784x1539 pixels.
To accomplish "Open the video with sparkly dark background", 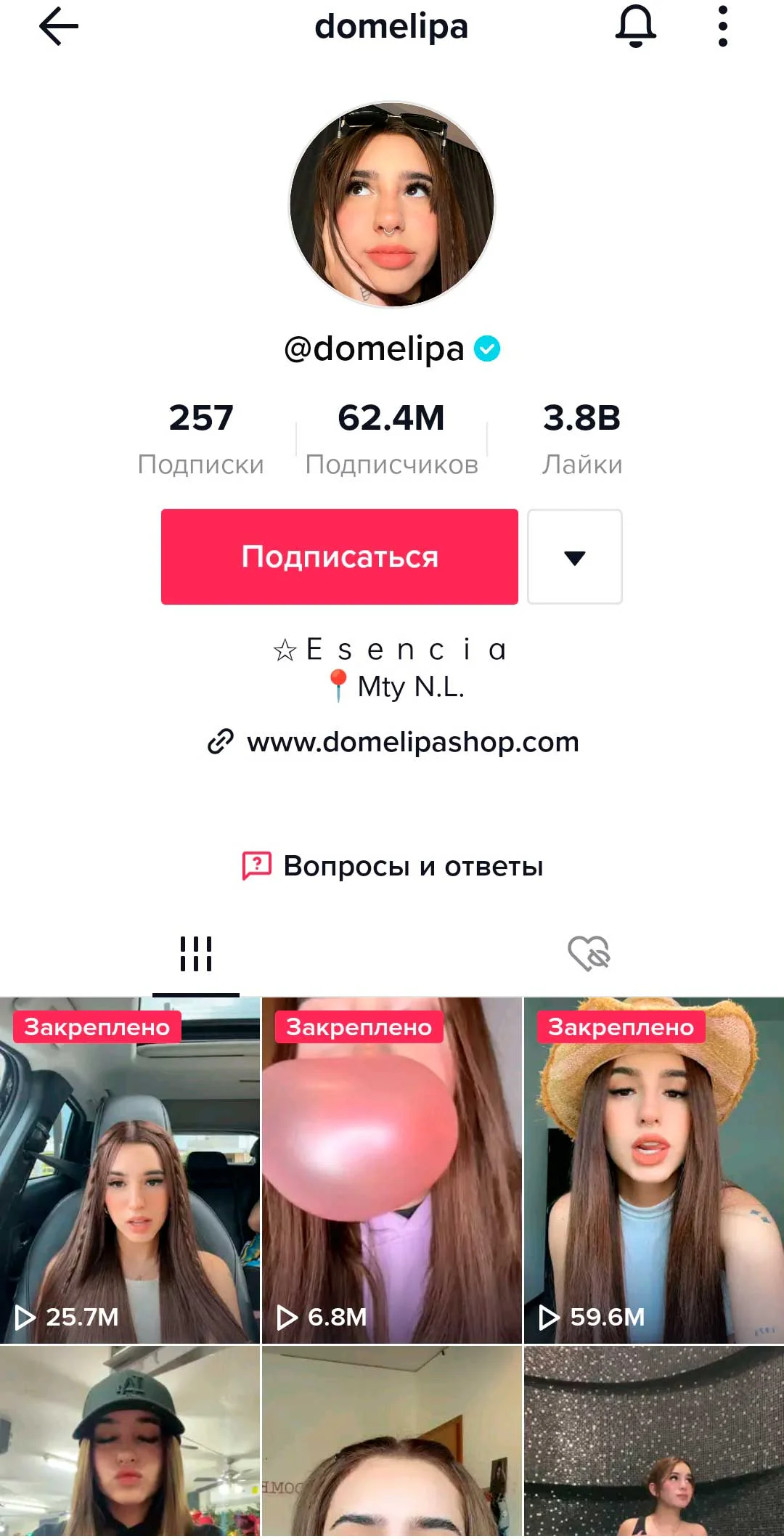I will [654, 1441].
